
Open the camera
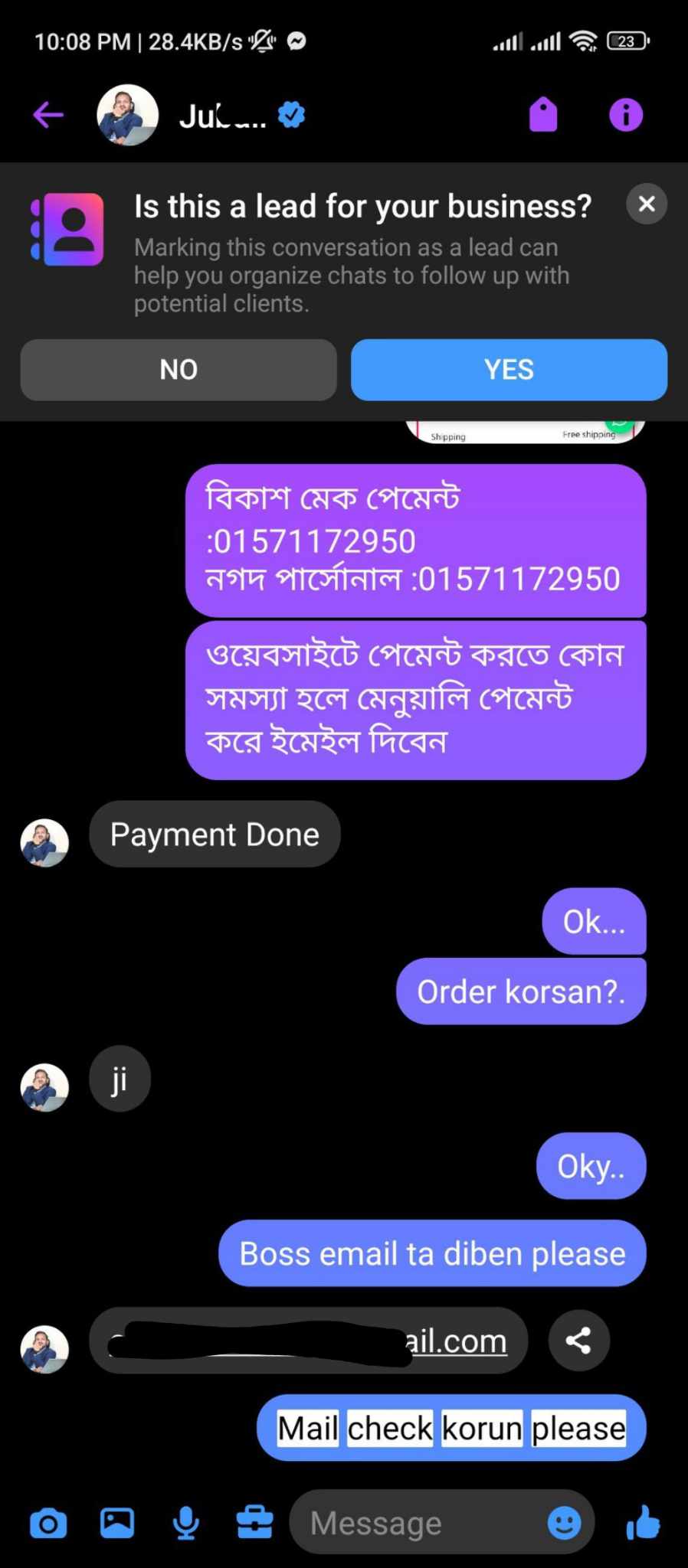(48, 1524)
